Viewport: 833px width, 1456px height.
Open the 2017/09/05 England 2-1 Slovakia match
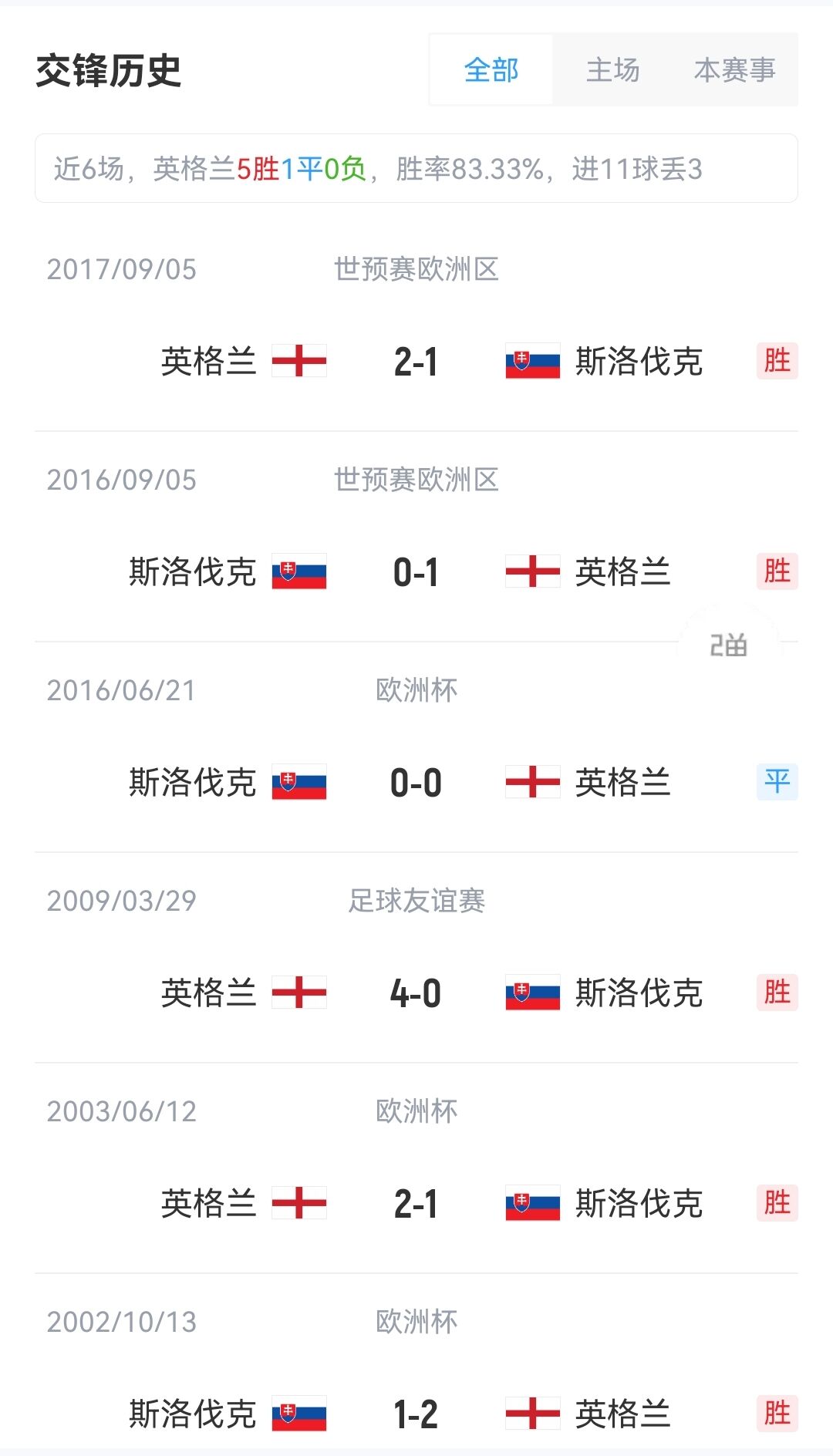coord(416,361)
